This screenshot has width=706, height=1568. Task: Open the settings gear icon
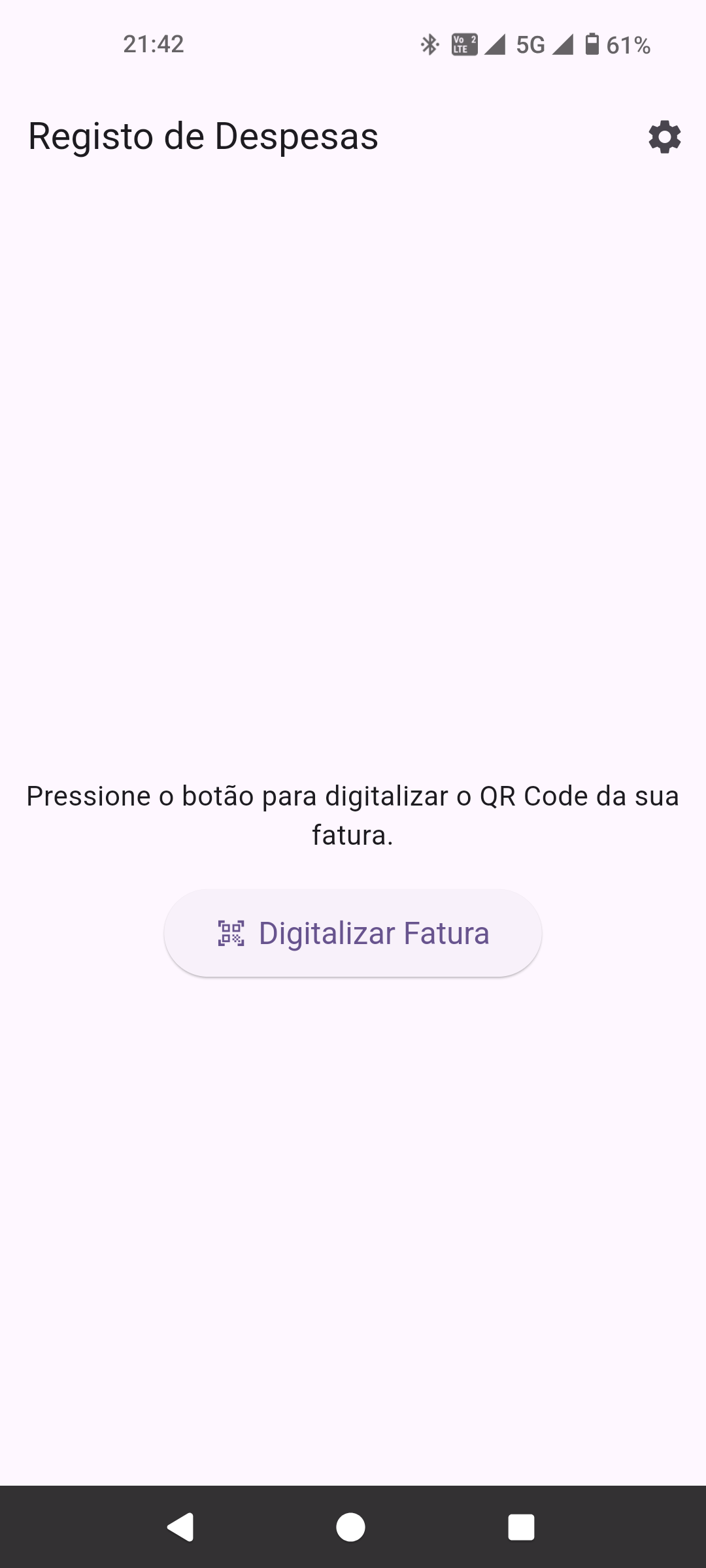664,137
